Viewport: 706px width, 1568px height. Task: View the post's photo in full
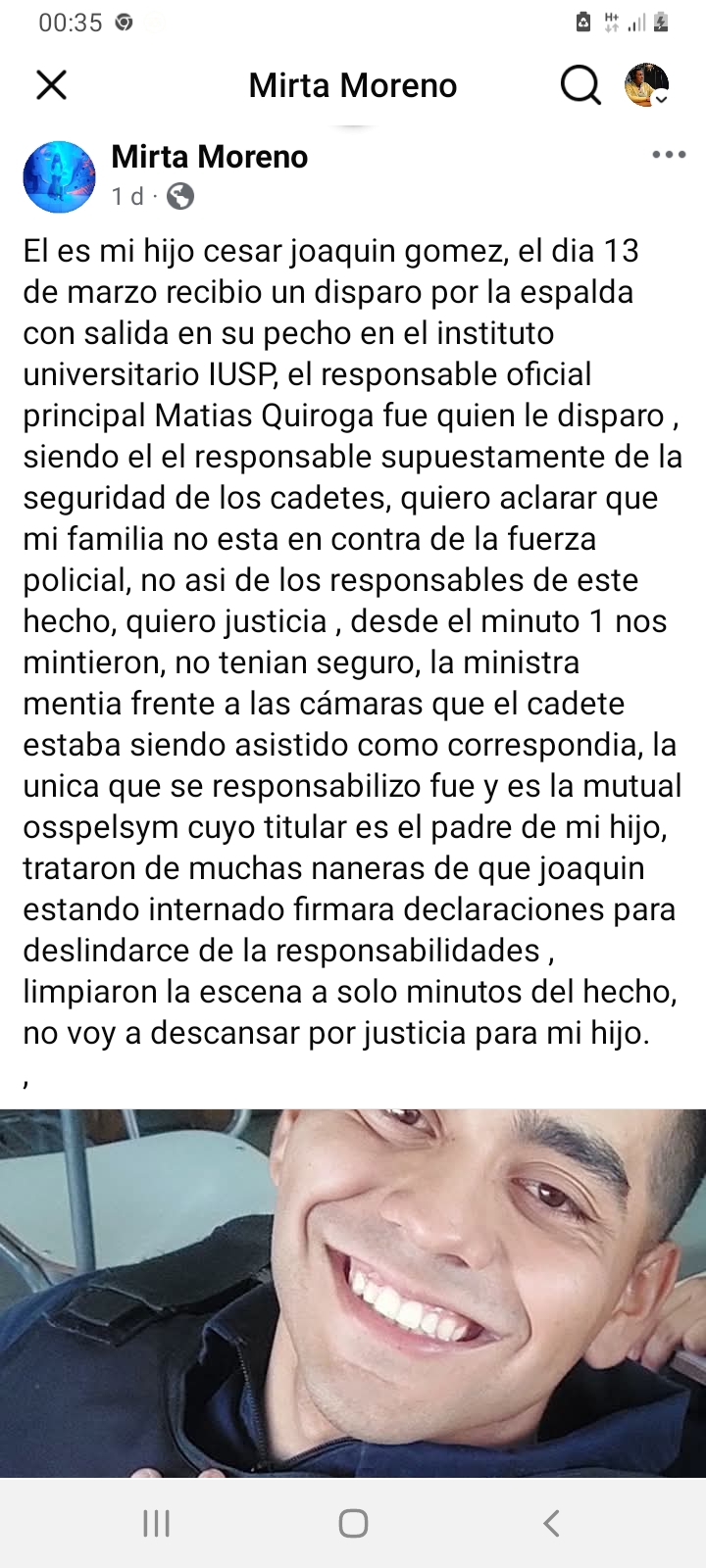(353, 1292)
